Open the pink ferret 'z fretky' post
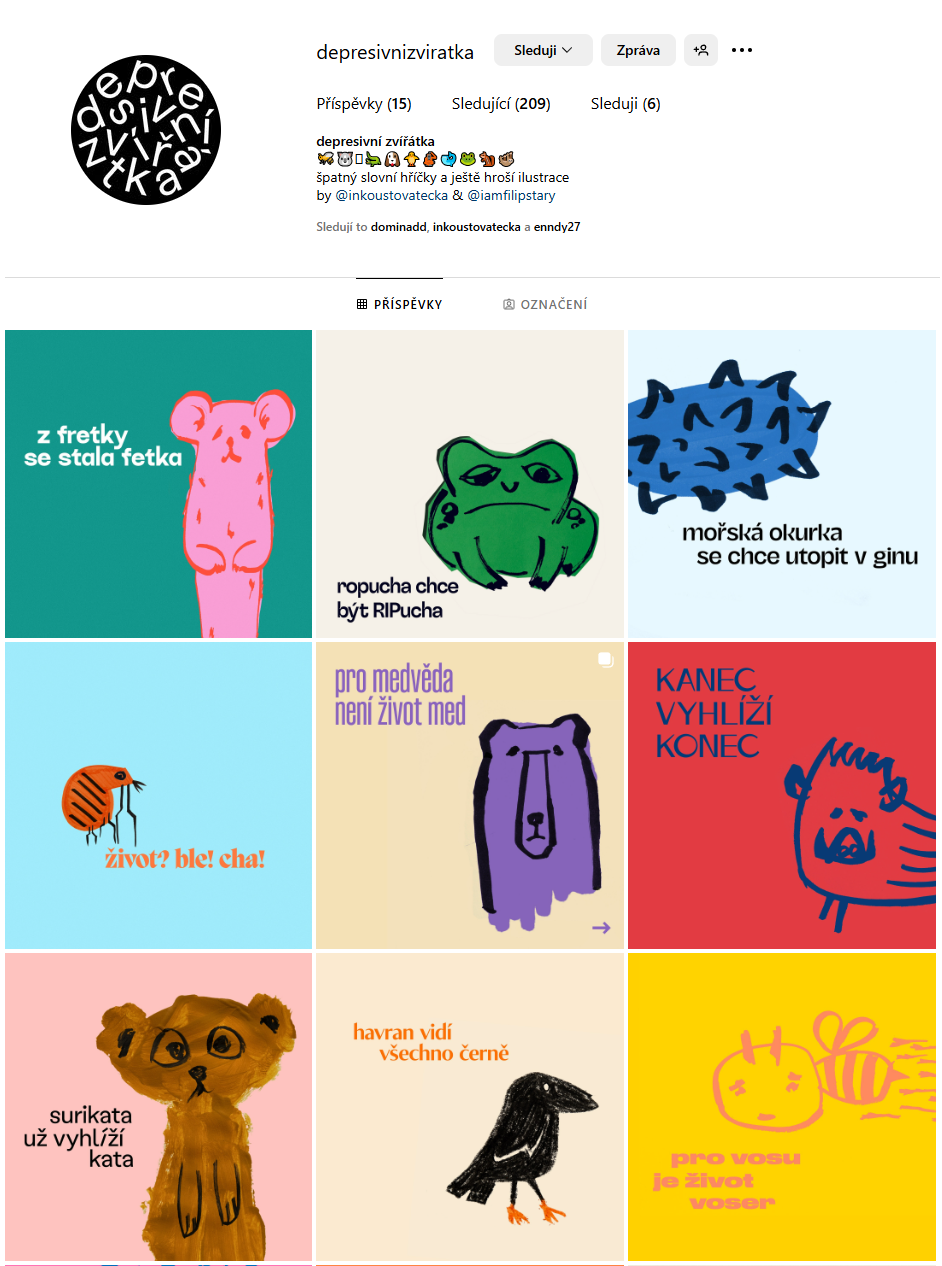Screen dimensions: 942x1266 click(158, 484)
